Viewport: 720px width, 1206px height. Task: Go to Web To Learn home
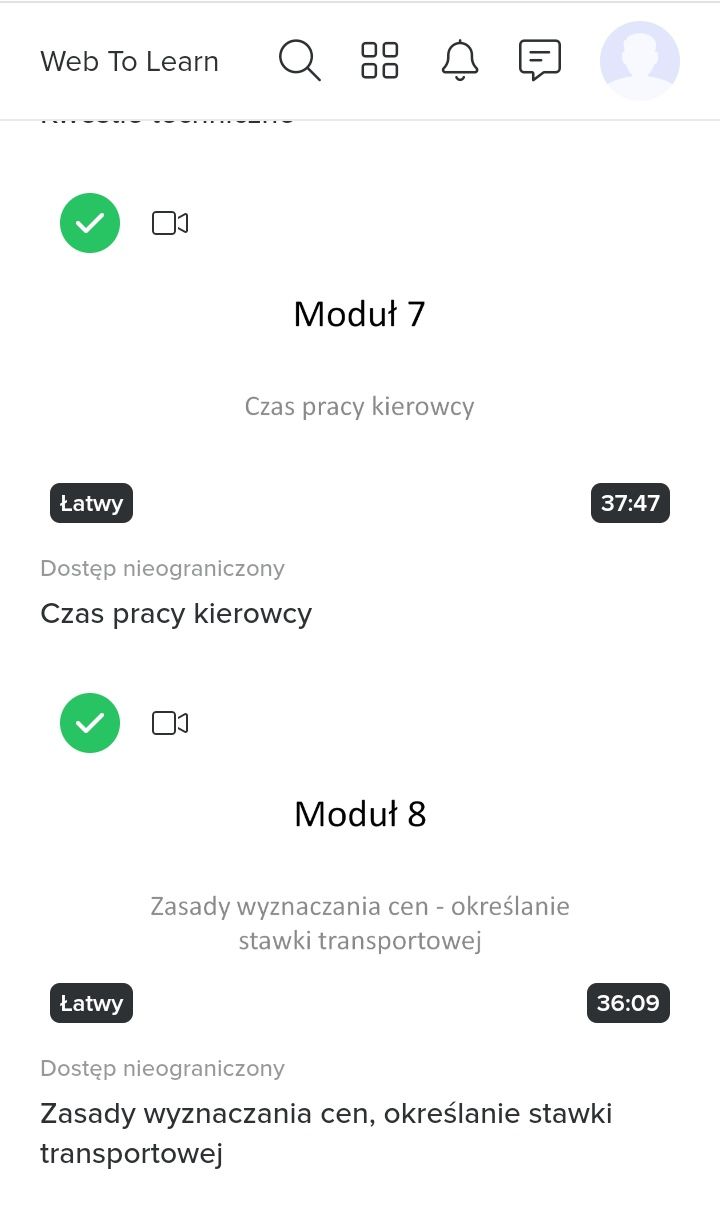[129, 61]
